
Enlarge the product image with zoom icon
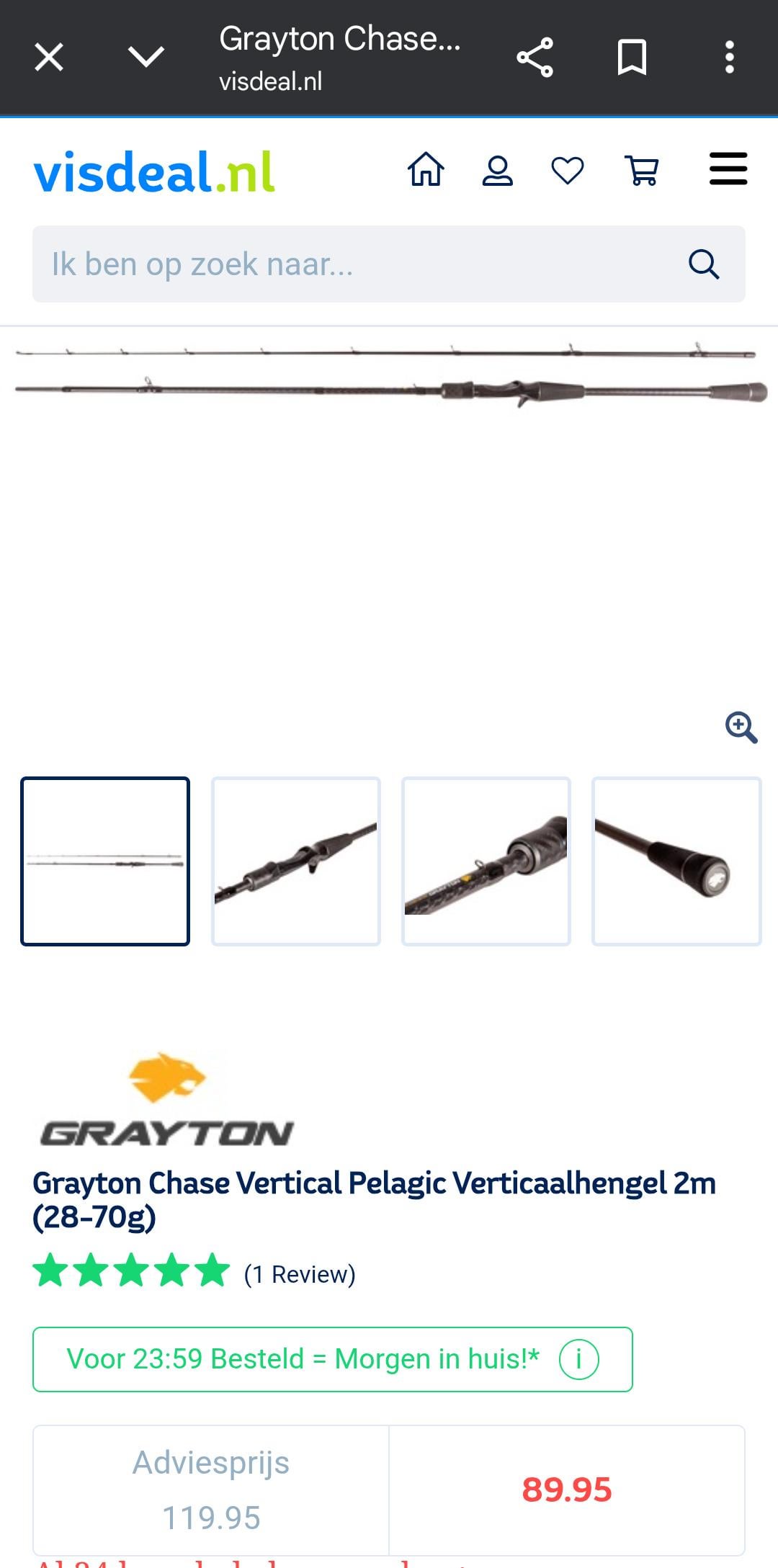pyautogui.click(x=741, y=727)
